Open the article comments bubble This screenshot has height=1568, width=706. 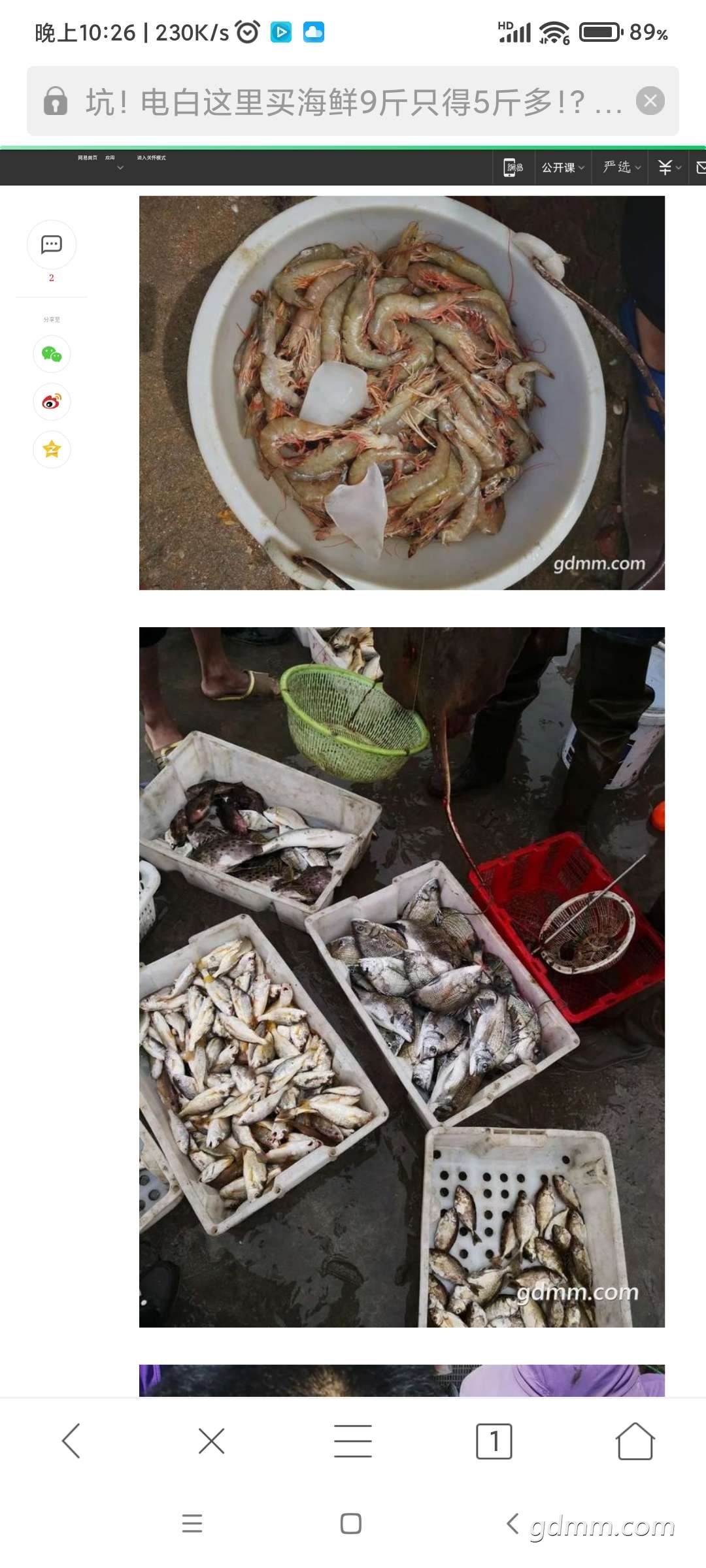pyautogui.click(x=52, y=245)
